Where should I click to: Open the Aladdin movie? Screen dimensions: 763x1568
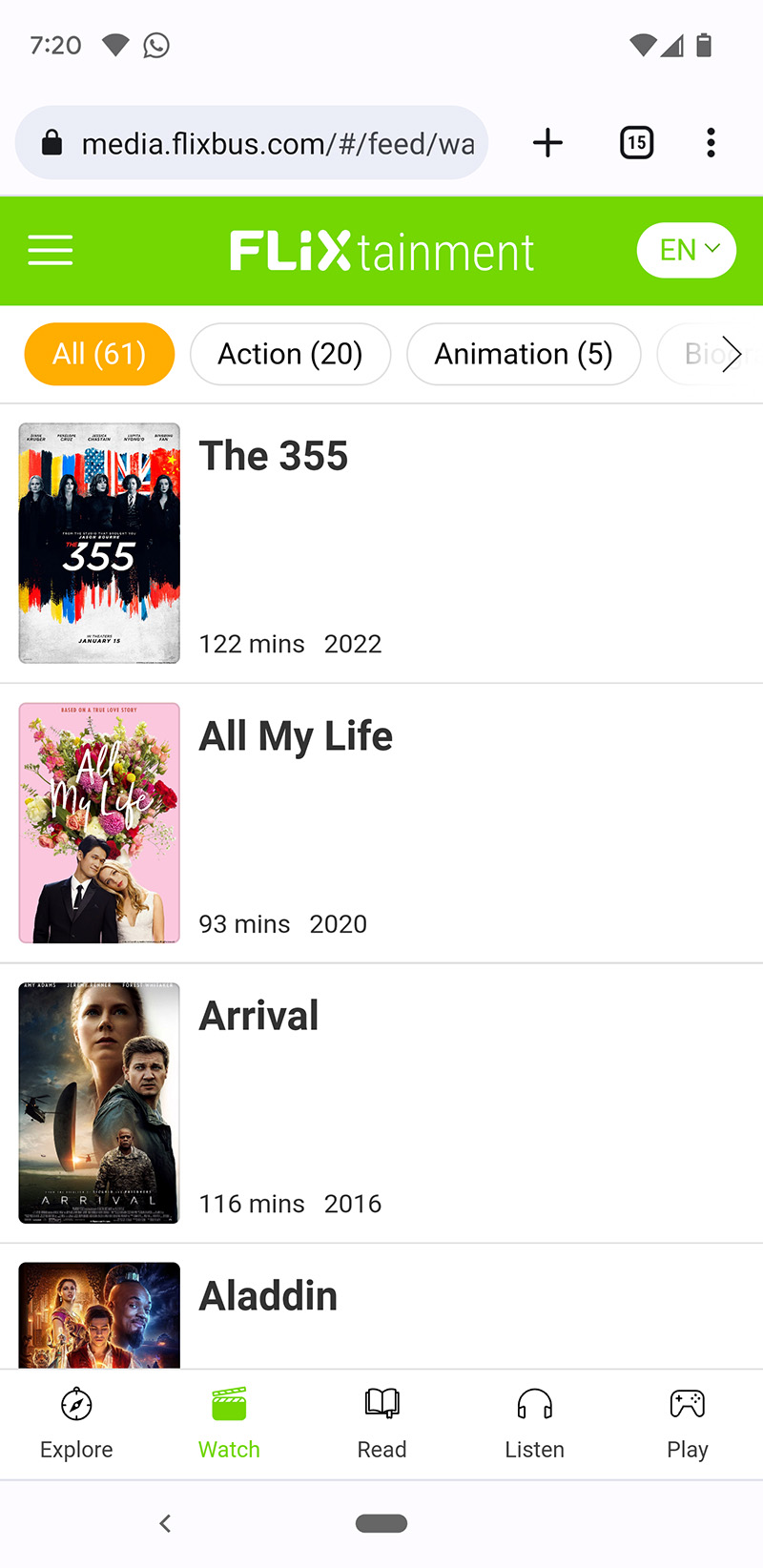point(268,1296)
